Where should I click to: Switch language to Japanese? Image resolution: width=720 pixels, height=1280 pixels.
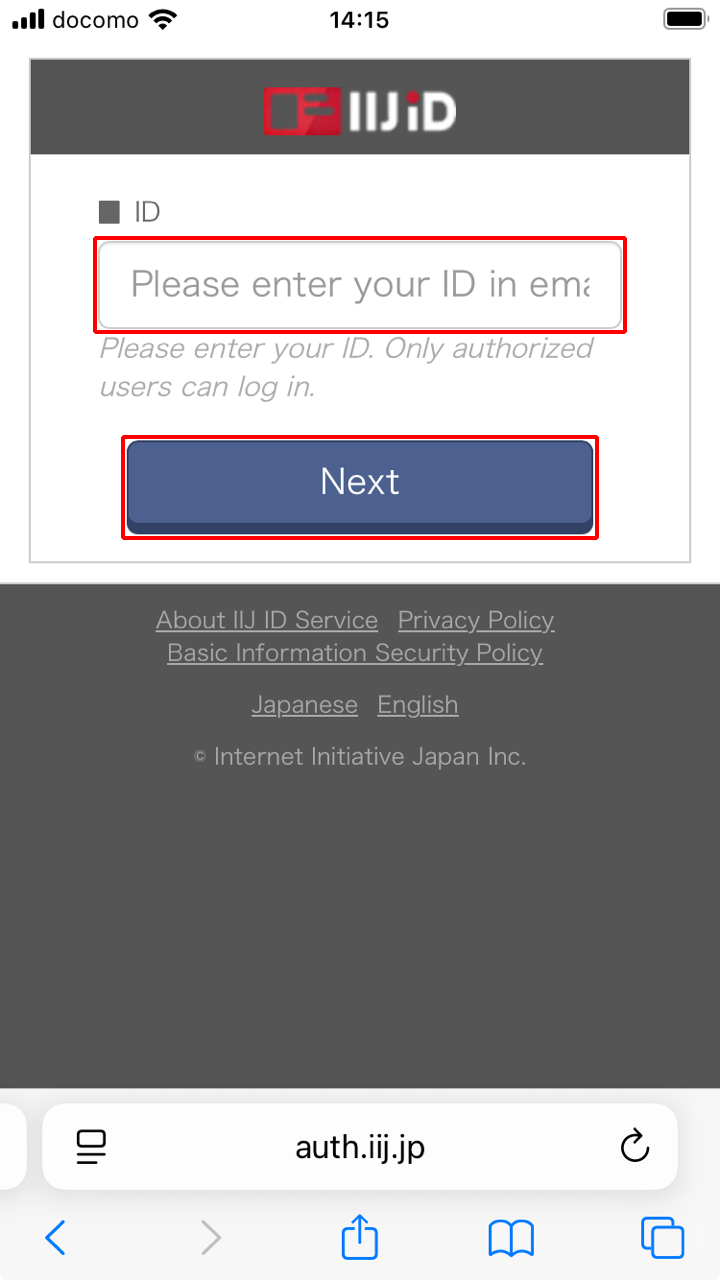304,705
